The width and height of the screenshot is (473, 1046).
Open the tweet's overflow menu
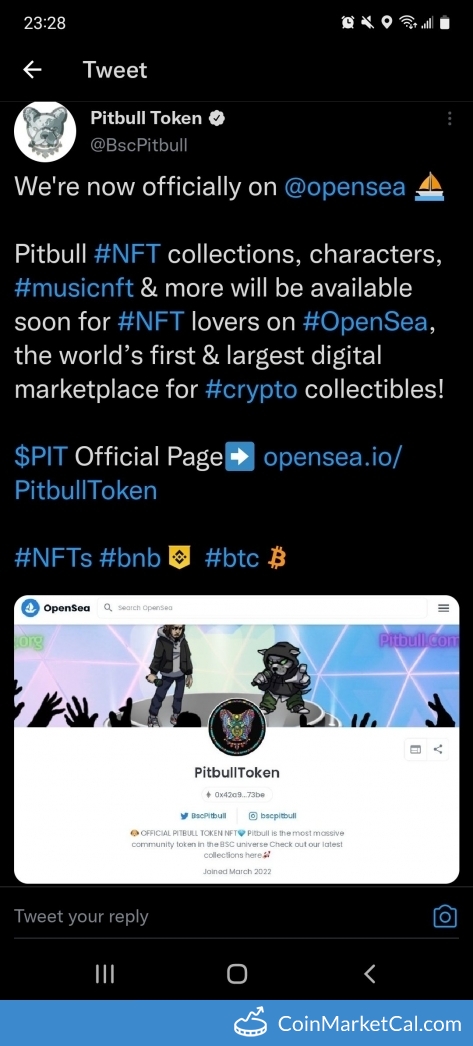pos(450,118)
